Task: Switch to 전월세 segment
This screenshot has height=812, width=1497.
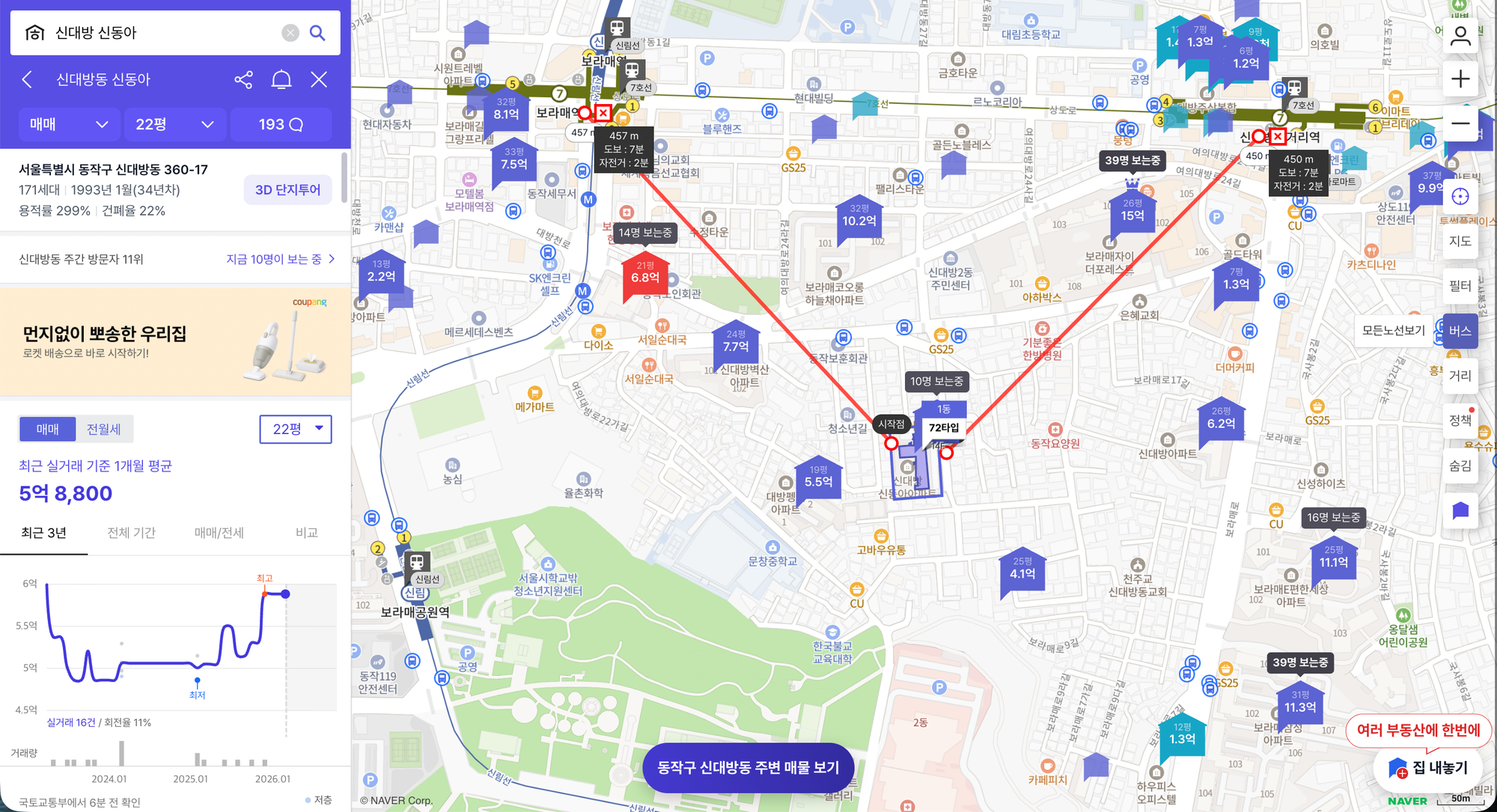Action: click(x=104, y=429)
